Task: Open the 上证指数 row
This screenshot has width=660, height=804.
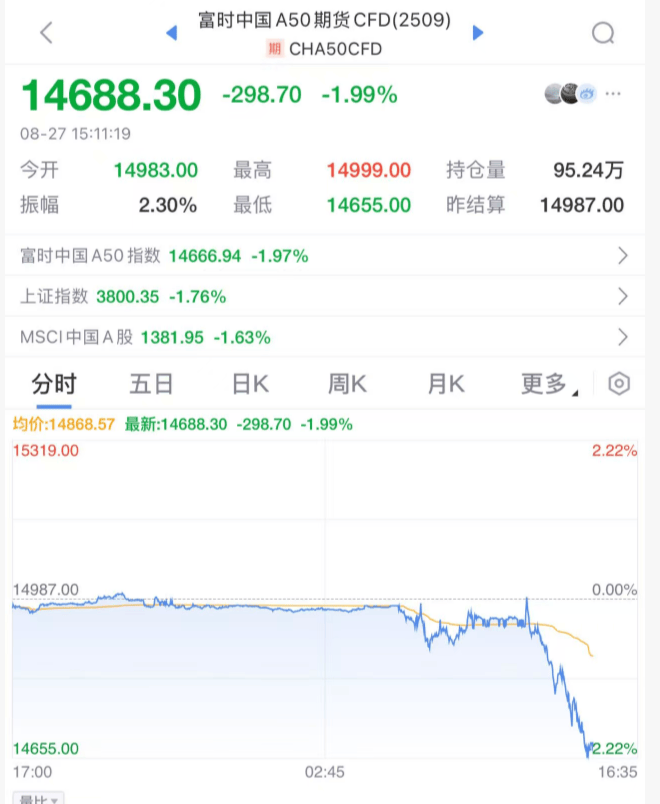Action: (x=329, y=296)
